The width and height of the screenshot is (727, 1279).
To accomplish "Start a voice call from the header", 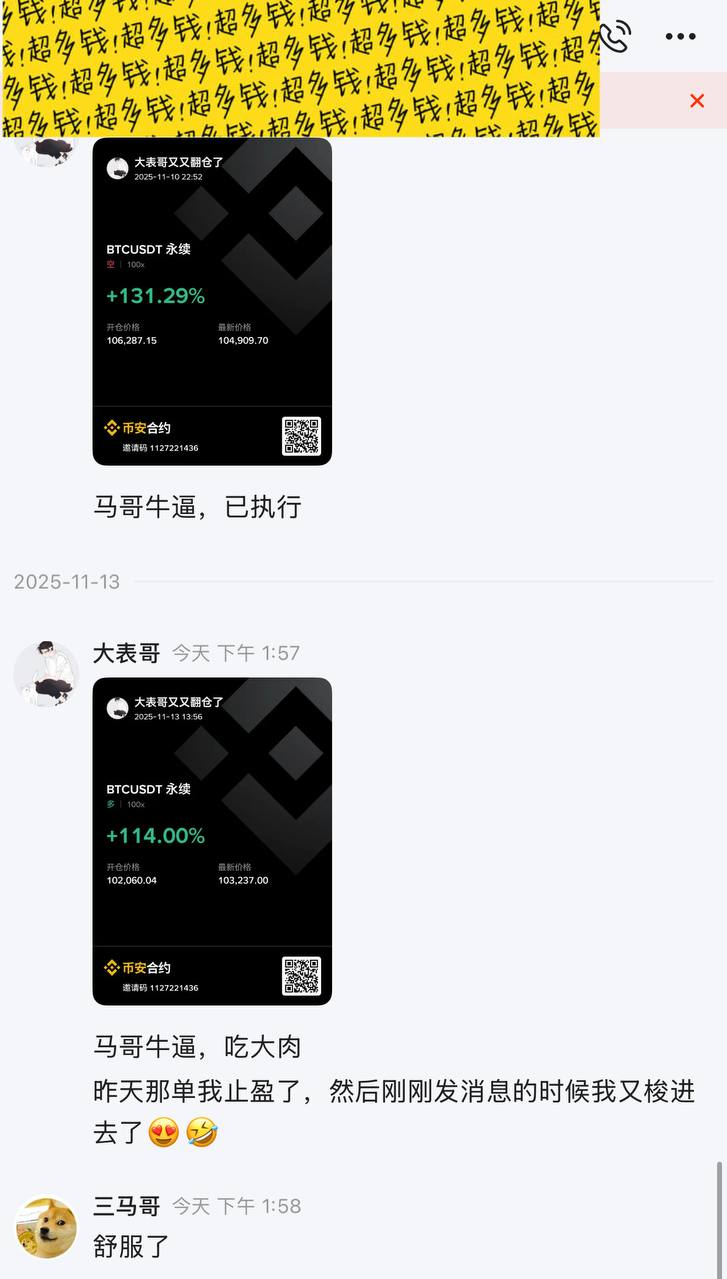I will (616, 36).
